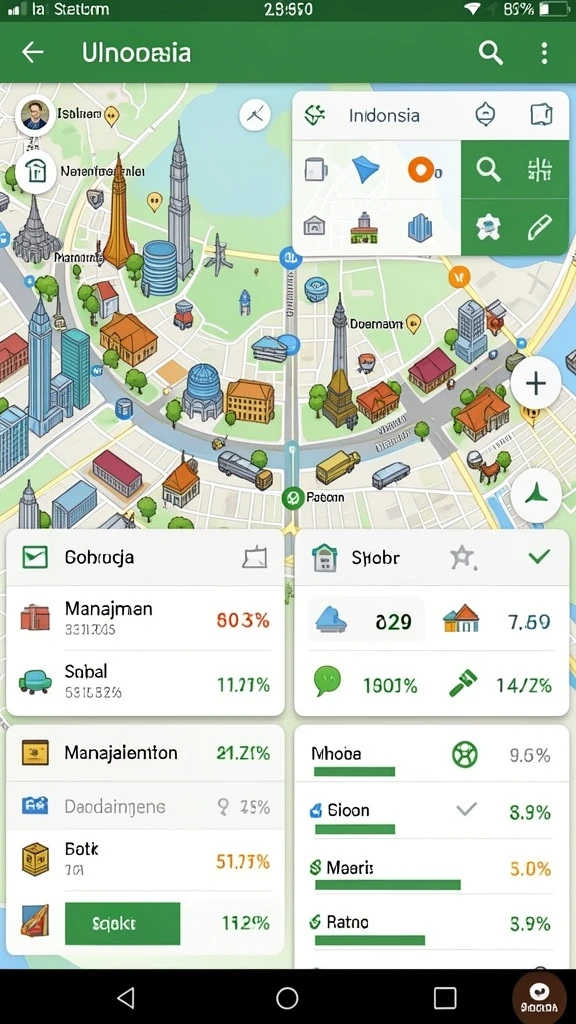Open the Botk row
Viewport: 576px width, 1024px height.
tap(145, 860)
